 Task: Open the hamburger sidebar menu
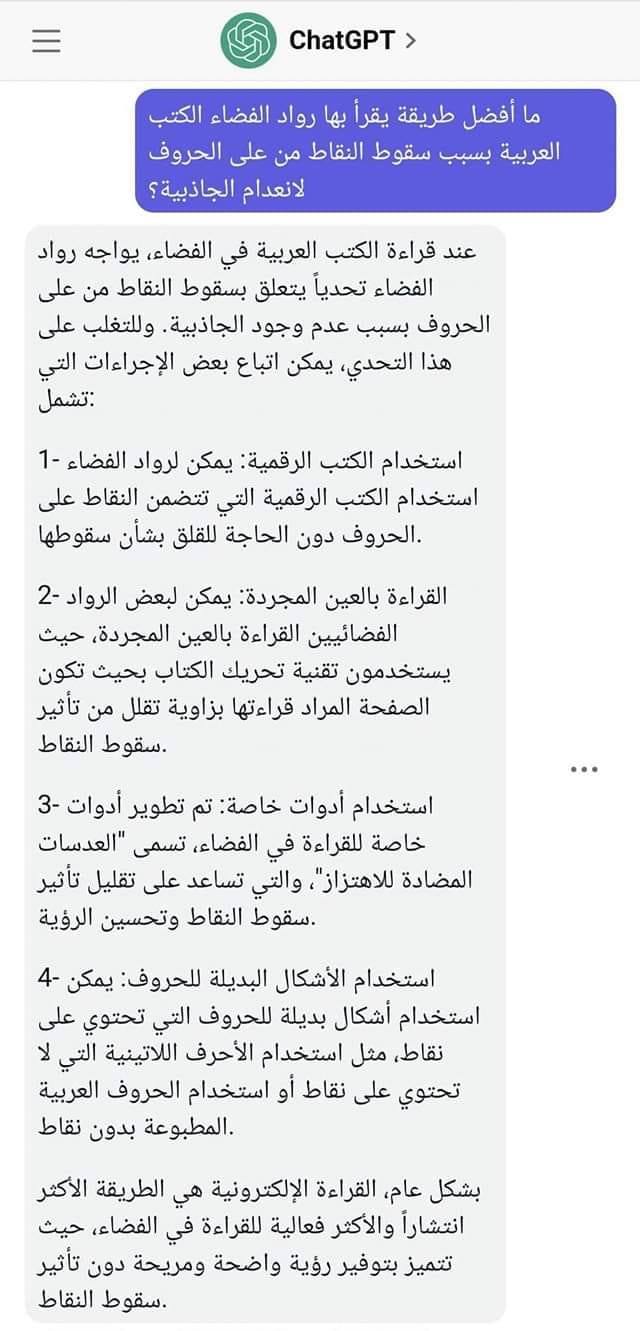coord(46,40)
